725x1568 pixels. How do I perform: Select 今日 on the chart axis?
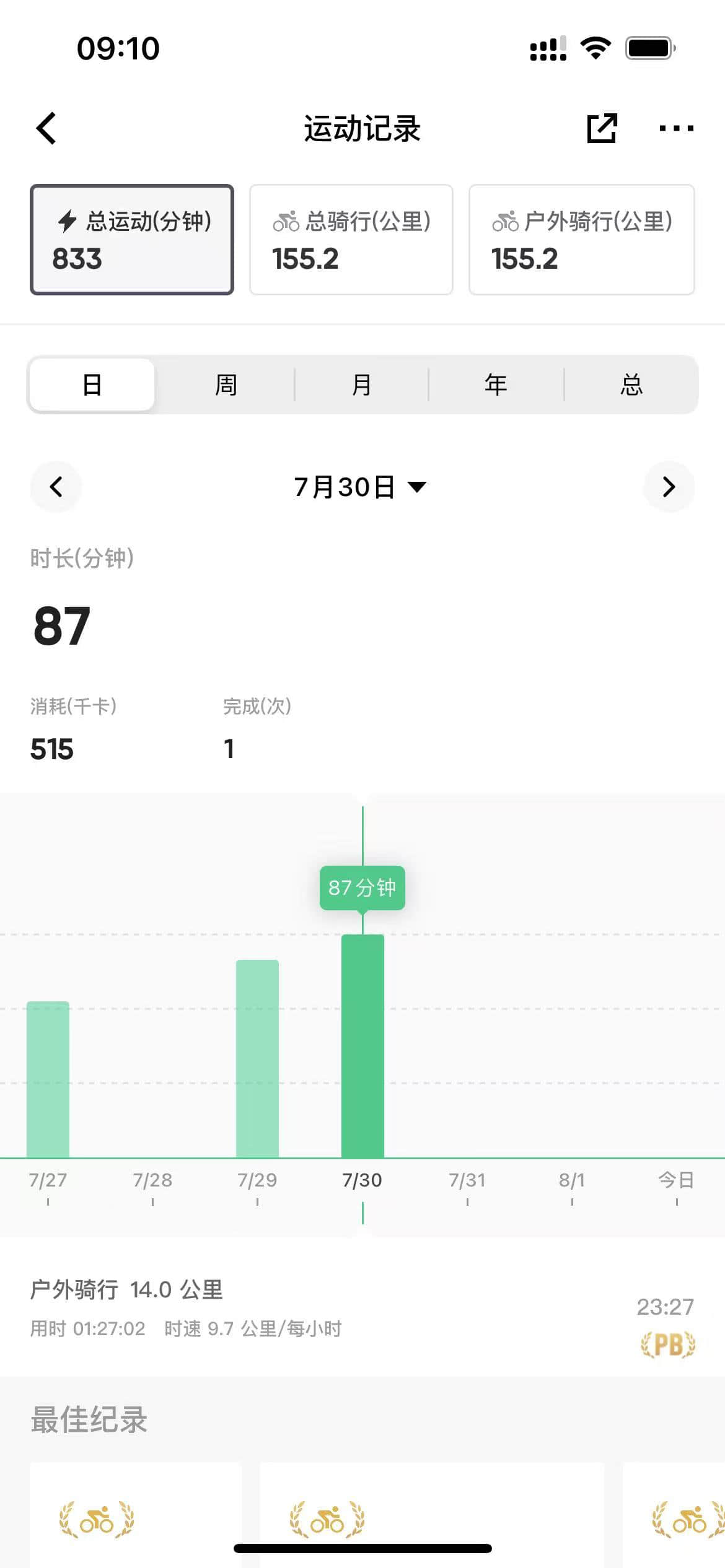(x=676, y=1180)
